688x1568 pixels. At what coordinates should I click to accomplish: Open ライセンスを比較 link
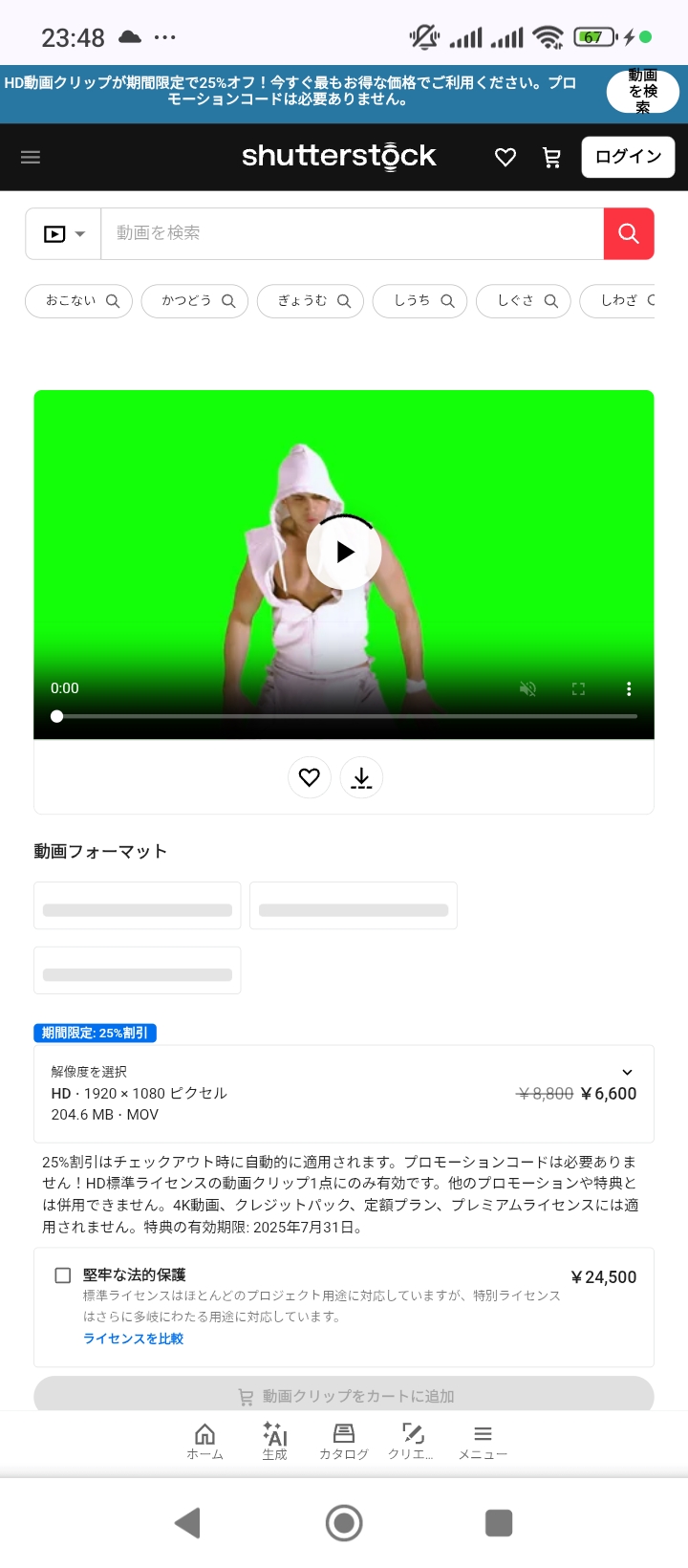click(x=133, y=1339)
